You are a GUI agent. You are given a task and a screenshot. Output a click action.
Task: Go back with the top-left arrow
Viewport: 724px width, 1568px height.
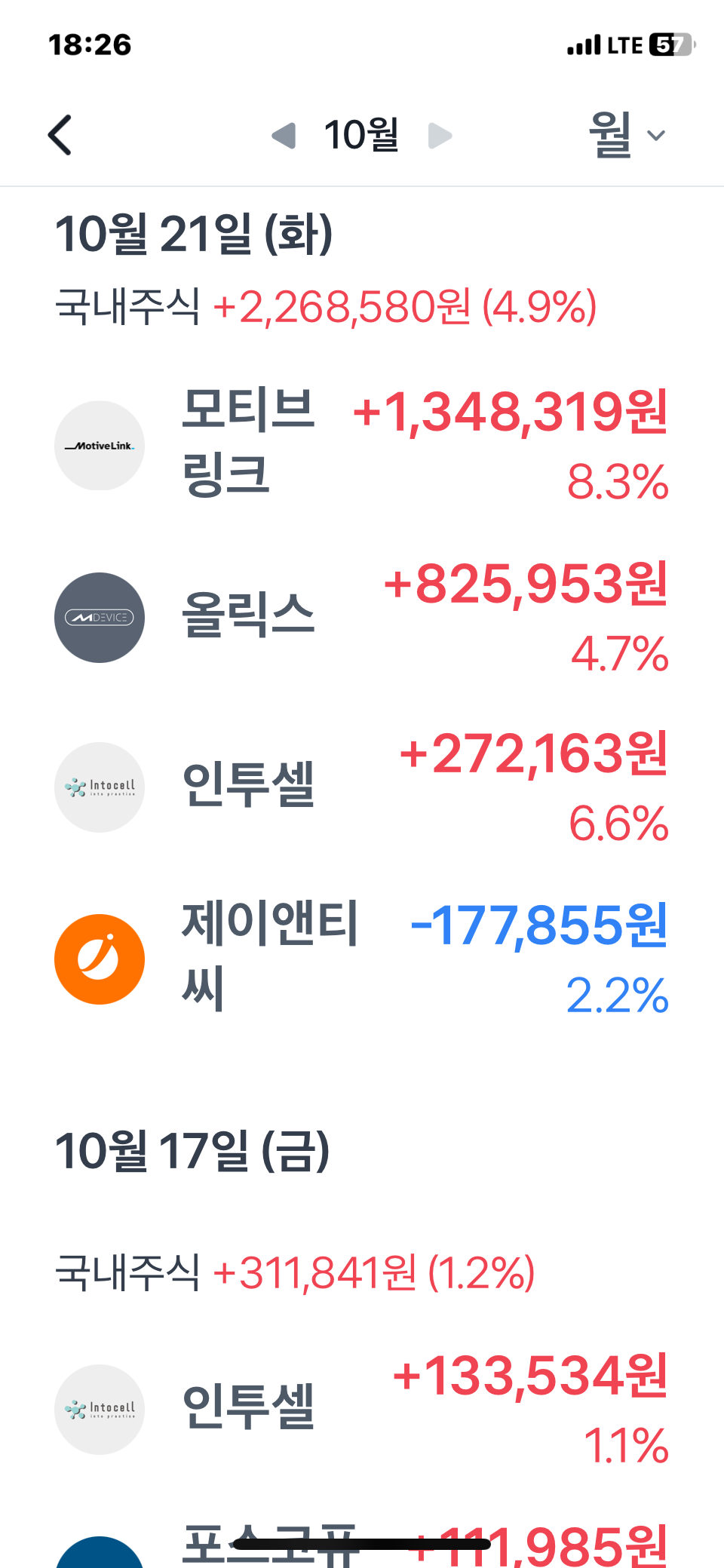pyautogui.click(x=60, y=136)
